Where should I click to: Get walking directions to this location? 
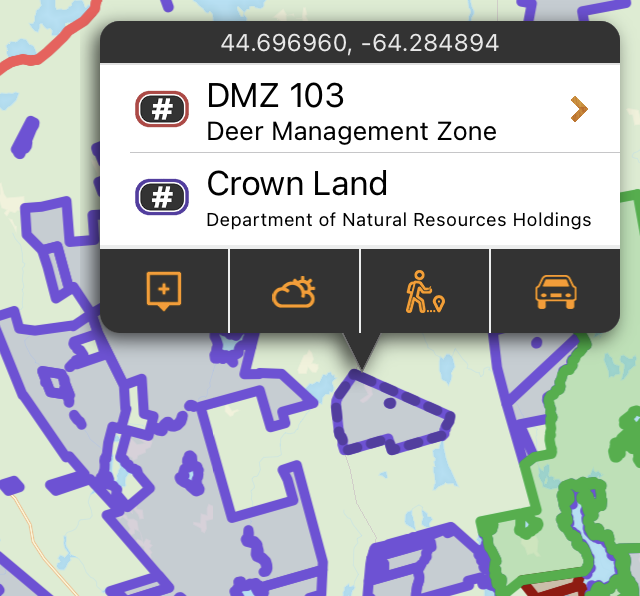click(424, 291)
